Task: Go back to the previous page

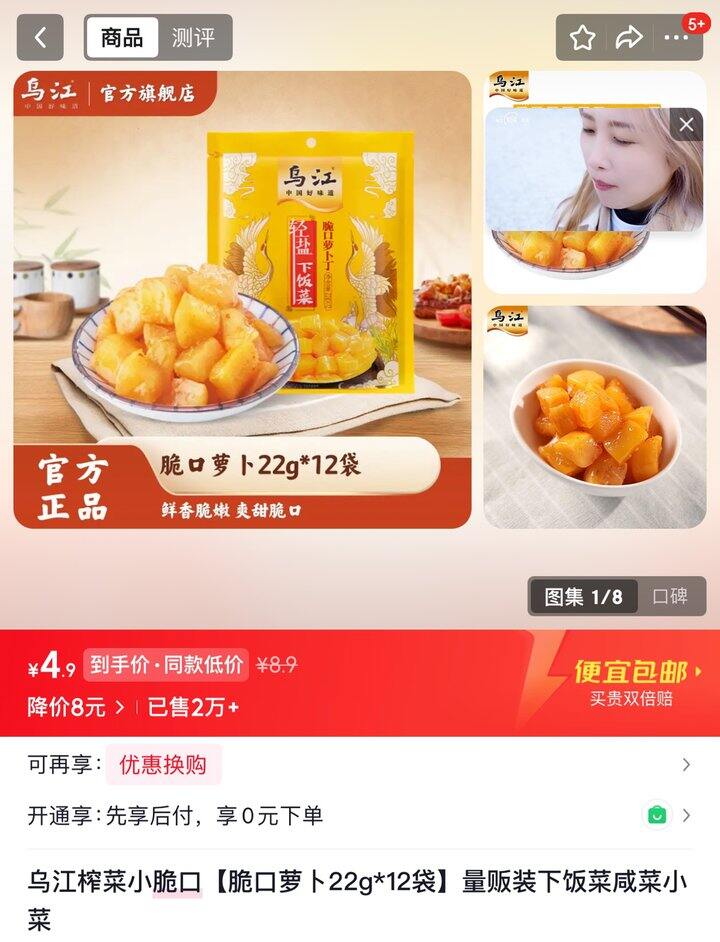Action: [x=40, y=38]
